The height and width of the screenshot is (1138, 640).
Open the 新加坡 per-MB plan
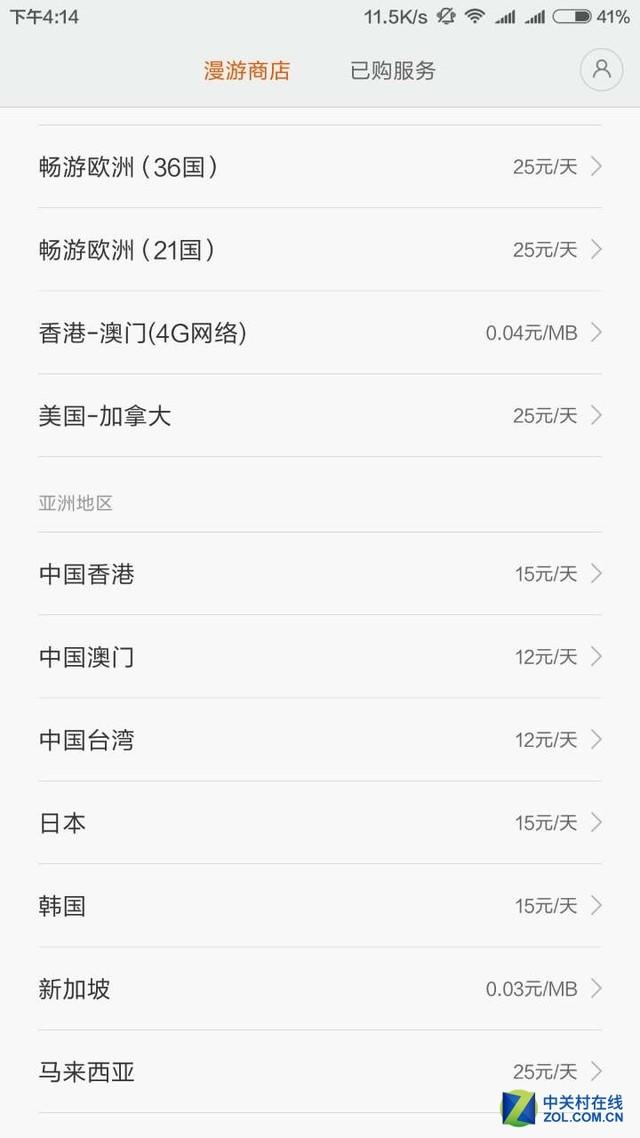320,989
